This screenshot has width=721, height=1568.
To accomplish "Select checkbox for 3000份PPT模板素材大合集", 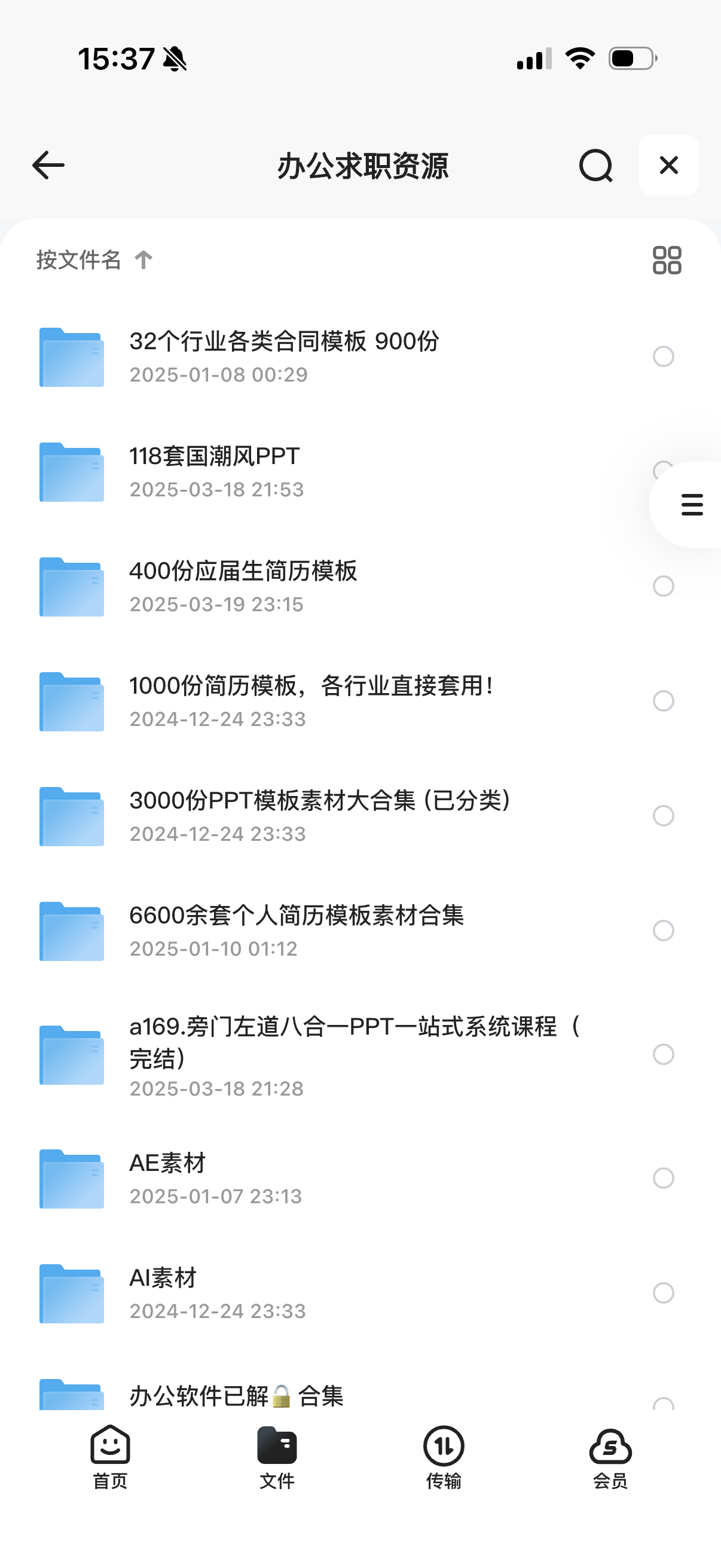I will pos(662,816).
